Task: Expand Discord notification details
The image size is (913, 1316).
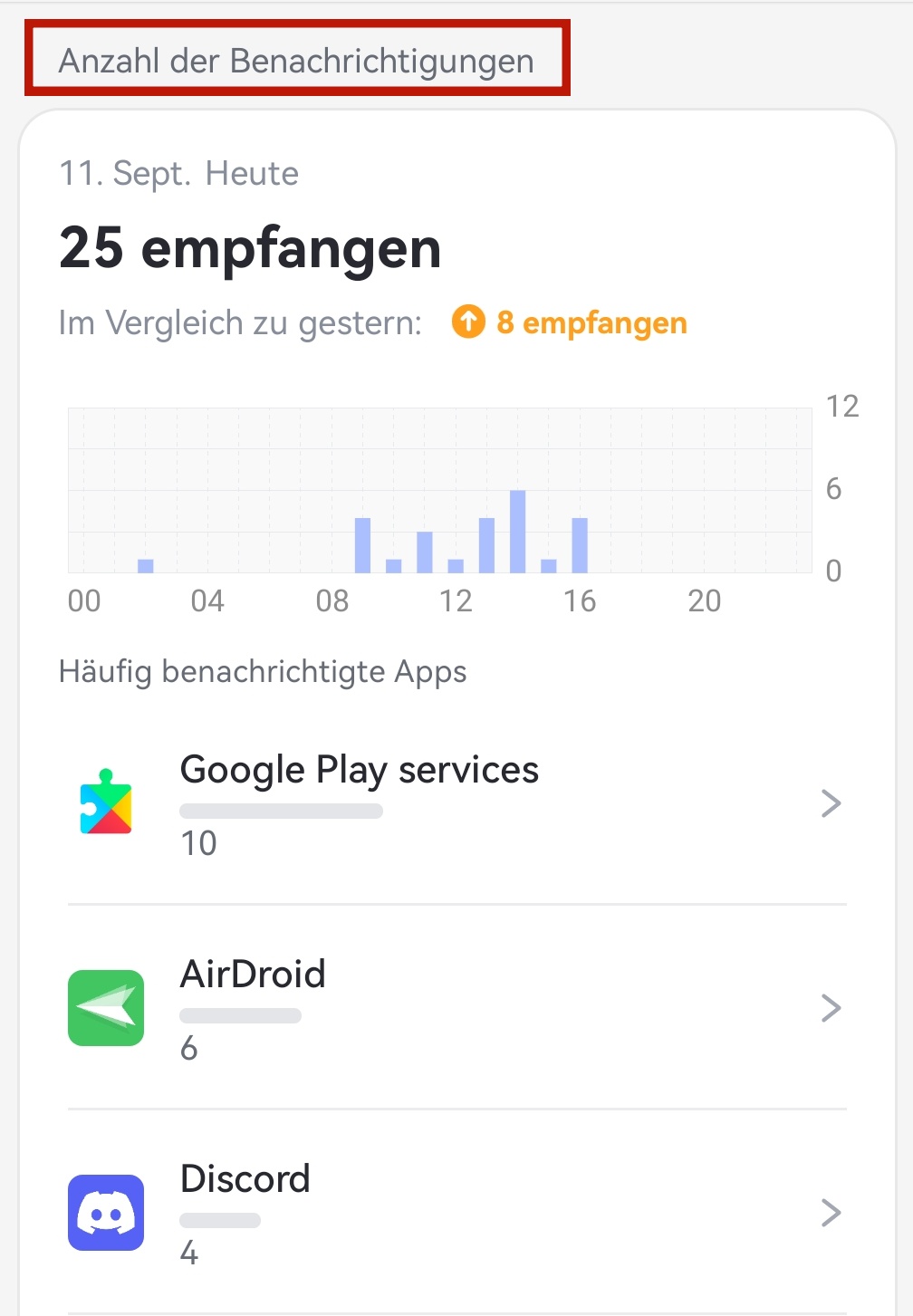Action: tap(831, 1213)
